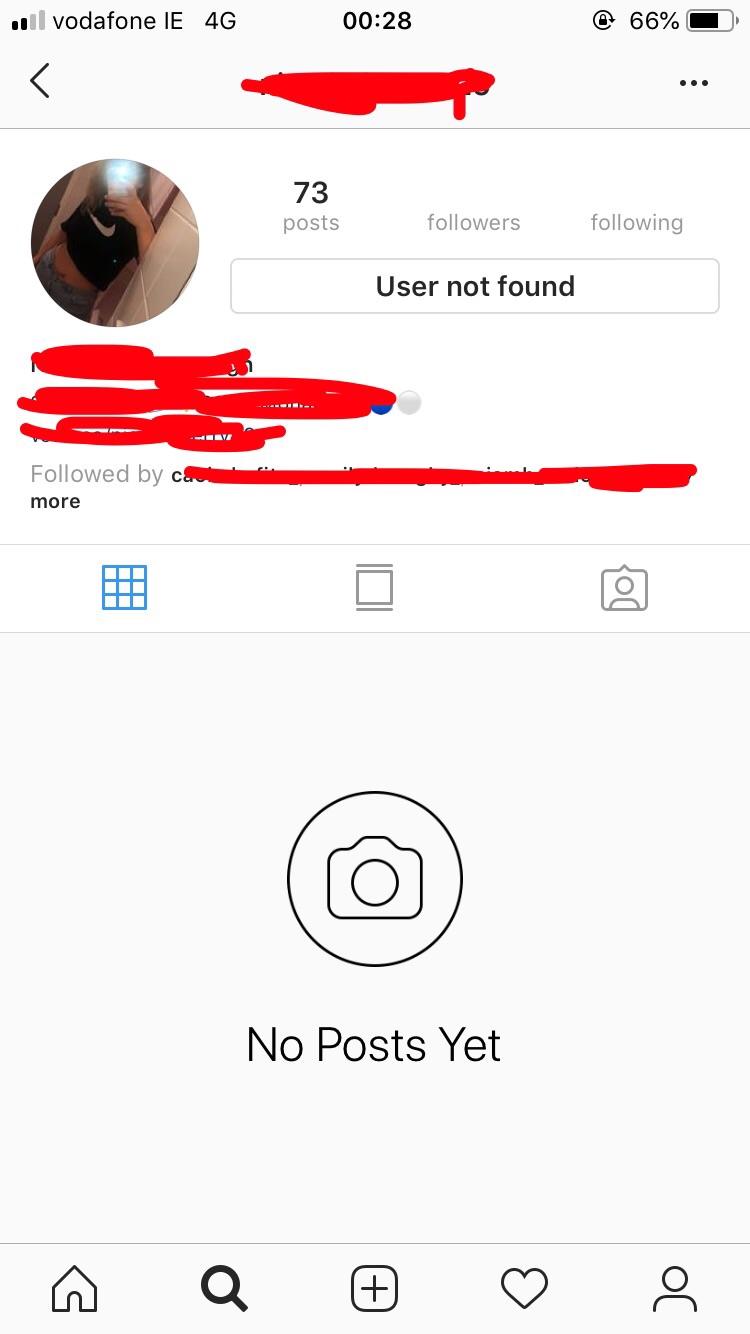This screenshot has height=1334, width=750.
Task: Tap the camera icon above No Posts Yet
Action: click(x=374, y=878)
